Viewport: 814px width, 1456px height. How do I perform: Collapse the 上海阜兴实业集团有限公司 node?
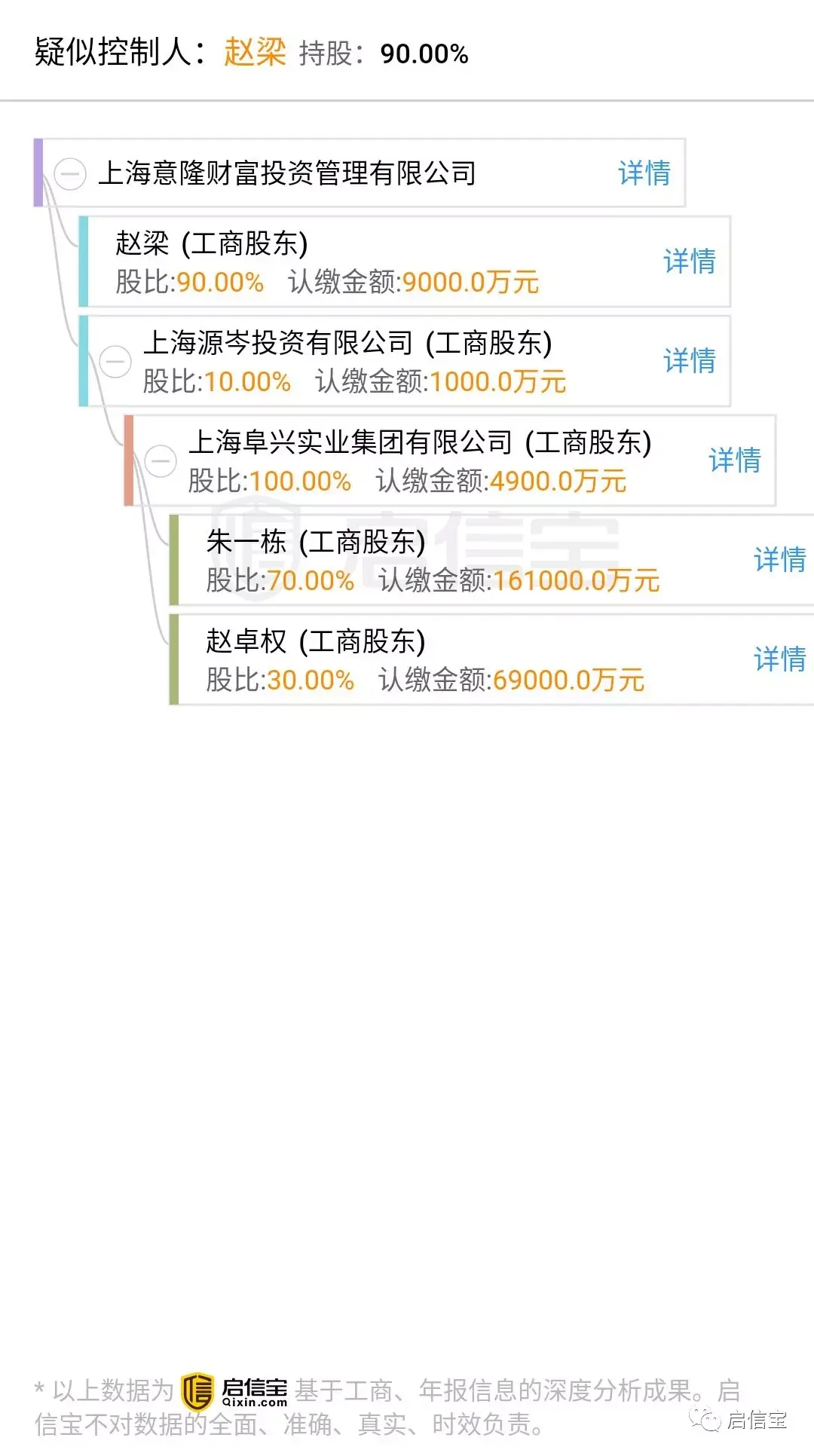(x=161, y=461)
